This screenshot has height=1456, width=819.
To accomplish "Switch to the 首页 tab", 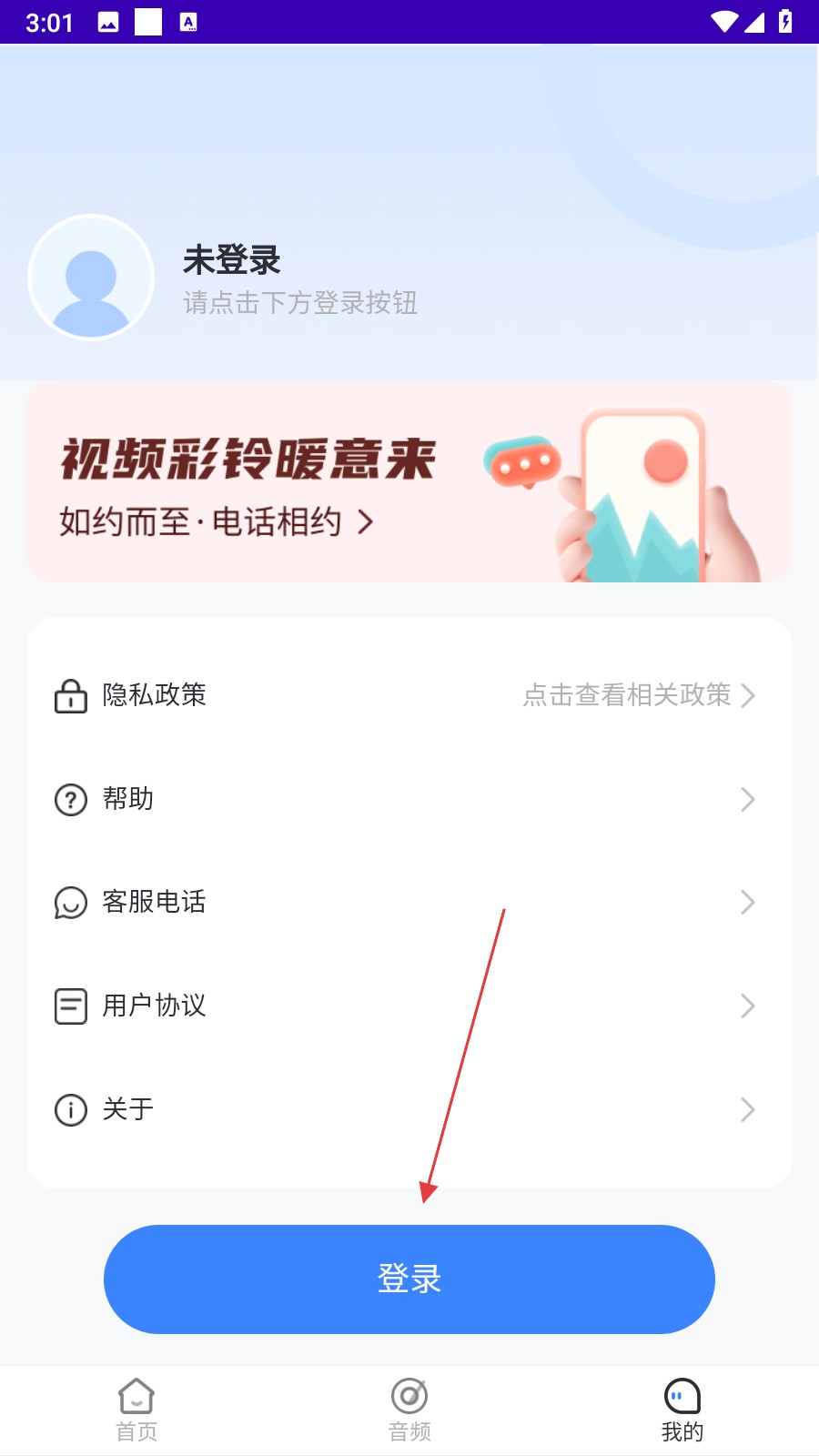I will coord(136,1410).
